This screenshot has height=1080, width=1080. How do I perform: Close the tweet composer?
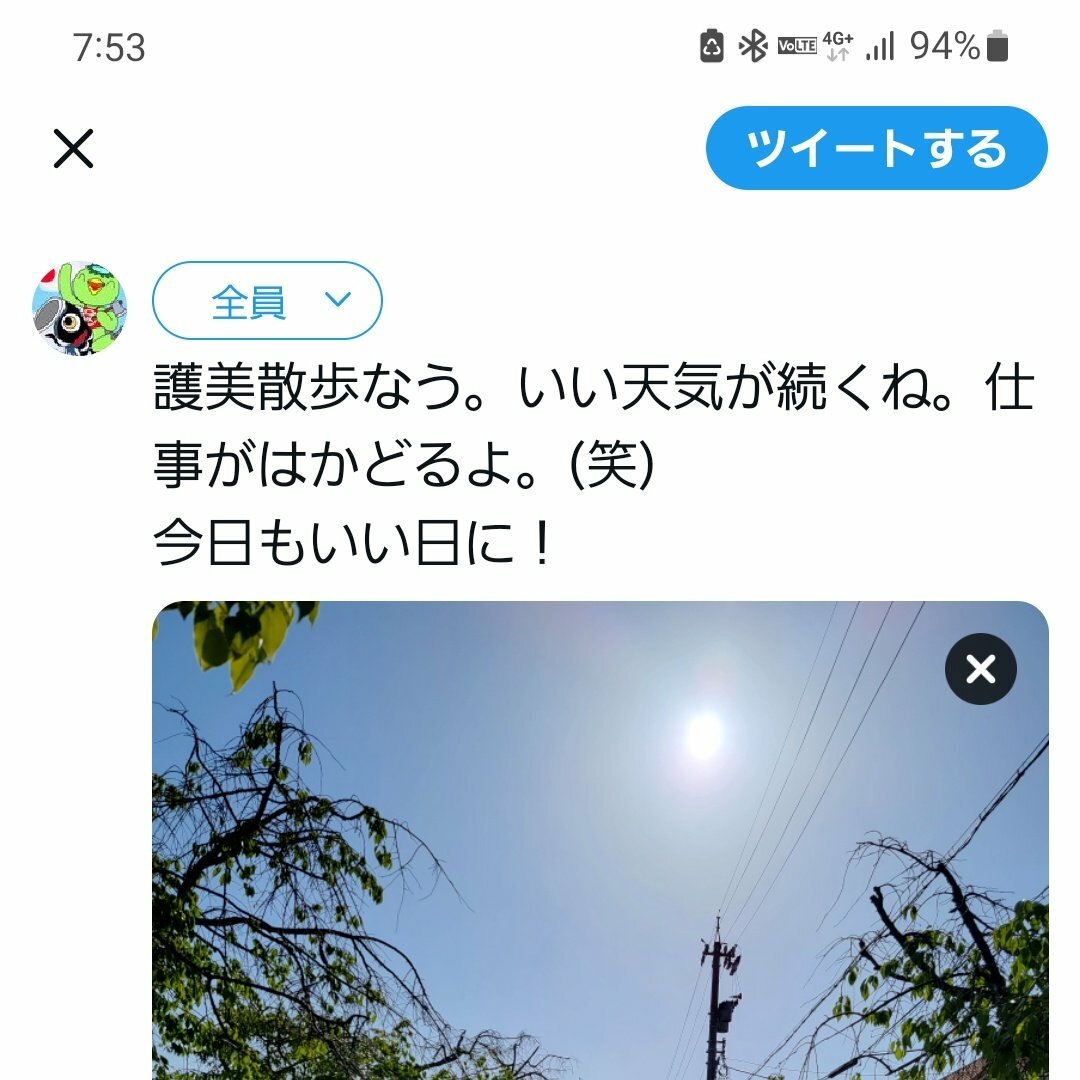73,149
